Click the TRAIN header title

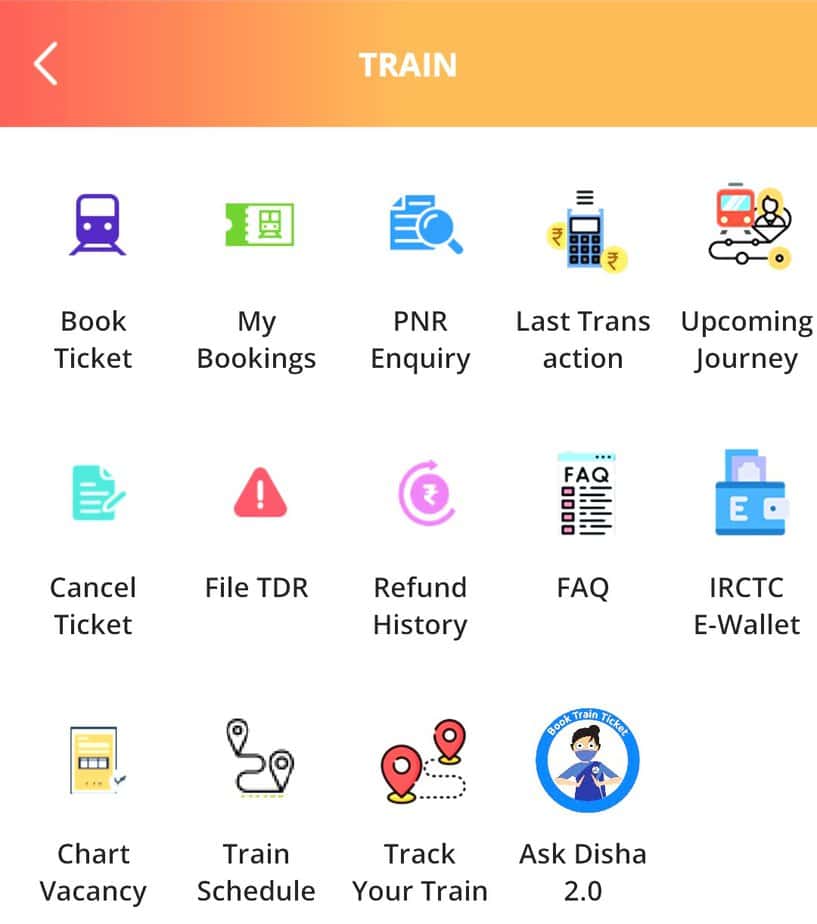[408, 63]
